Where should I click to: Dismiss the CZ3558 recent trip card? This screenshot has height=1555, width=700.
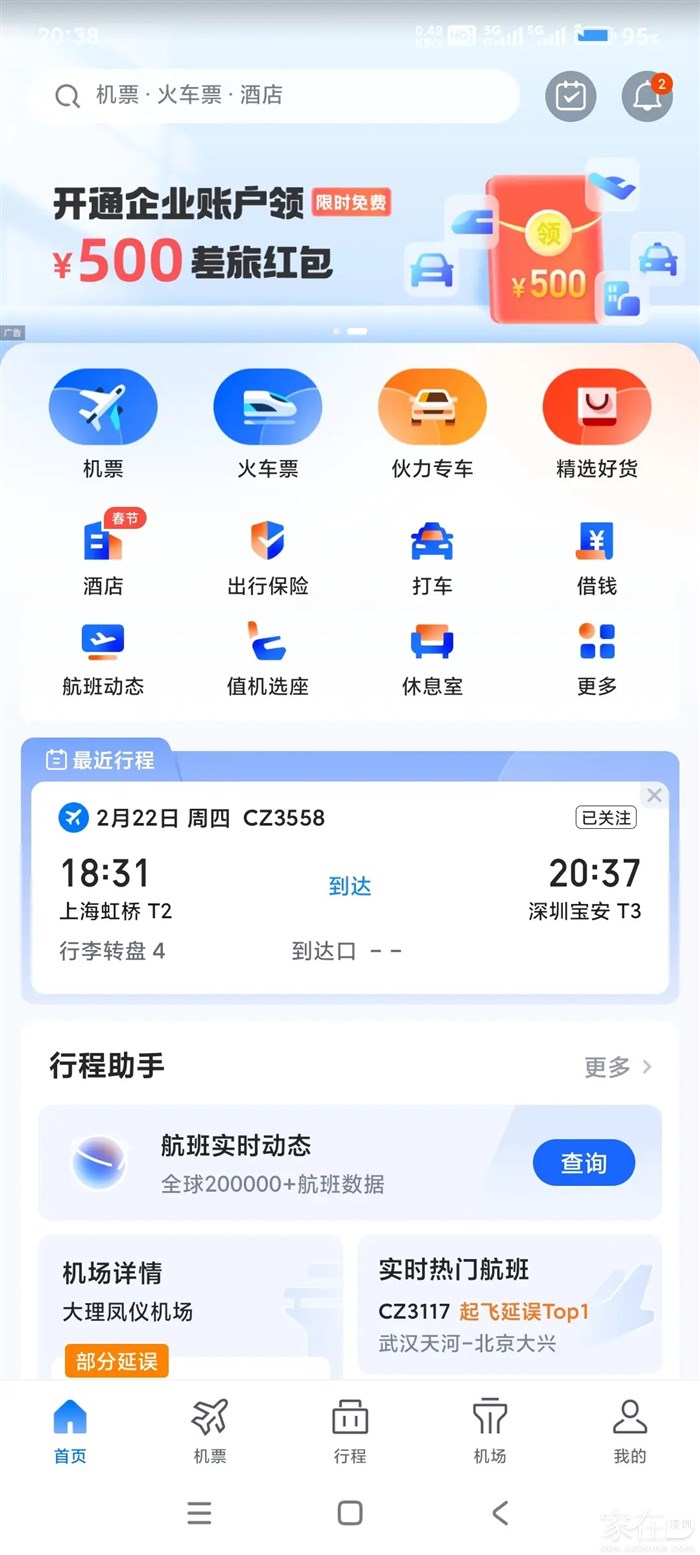(x=654, y=796)
